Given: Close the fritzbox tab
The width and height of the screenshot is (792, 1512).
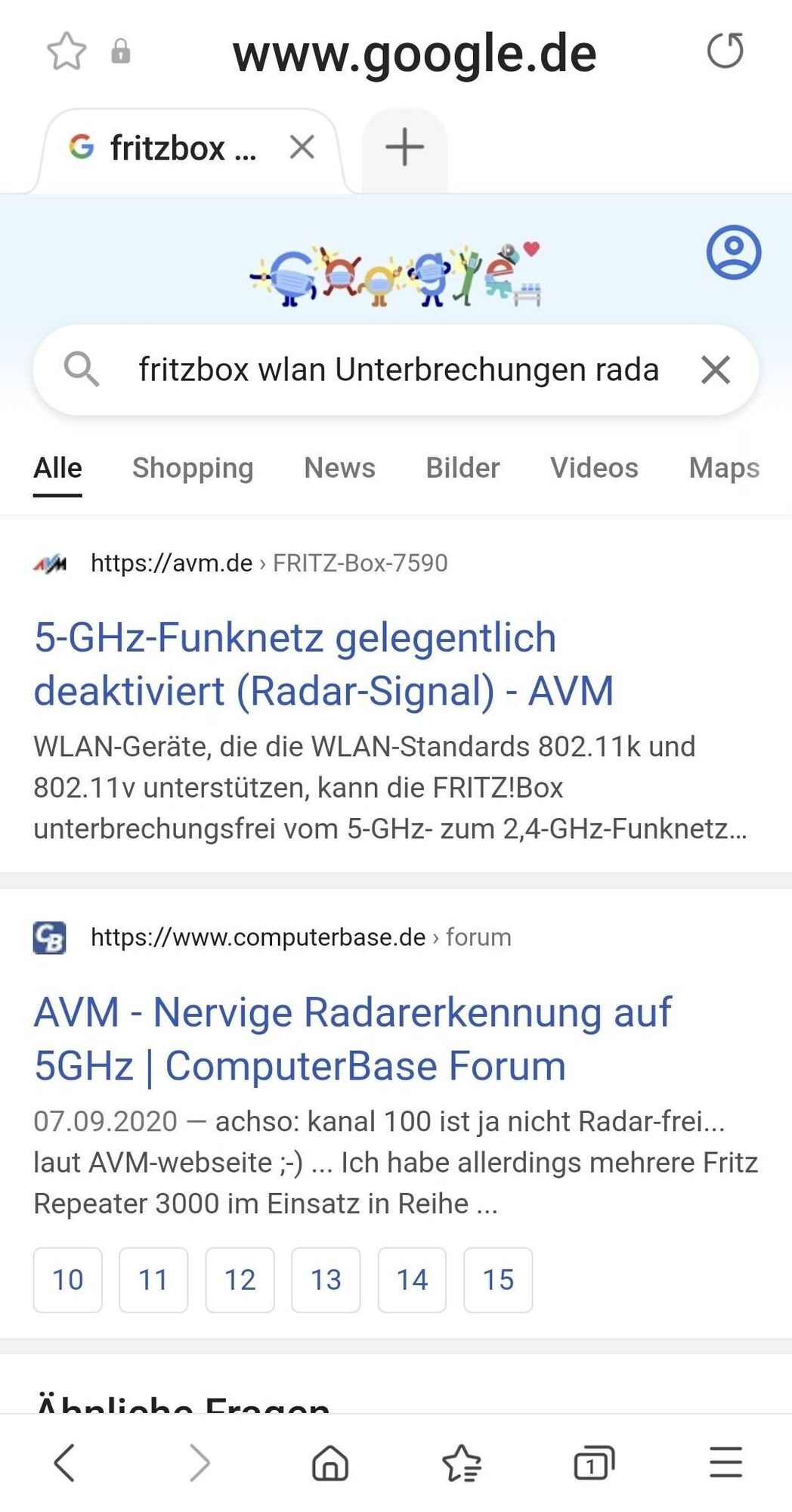Looking at the screenshot, I should coord(302,147).
